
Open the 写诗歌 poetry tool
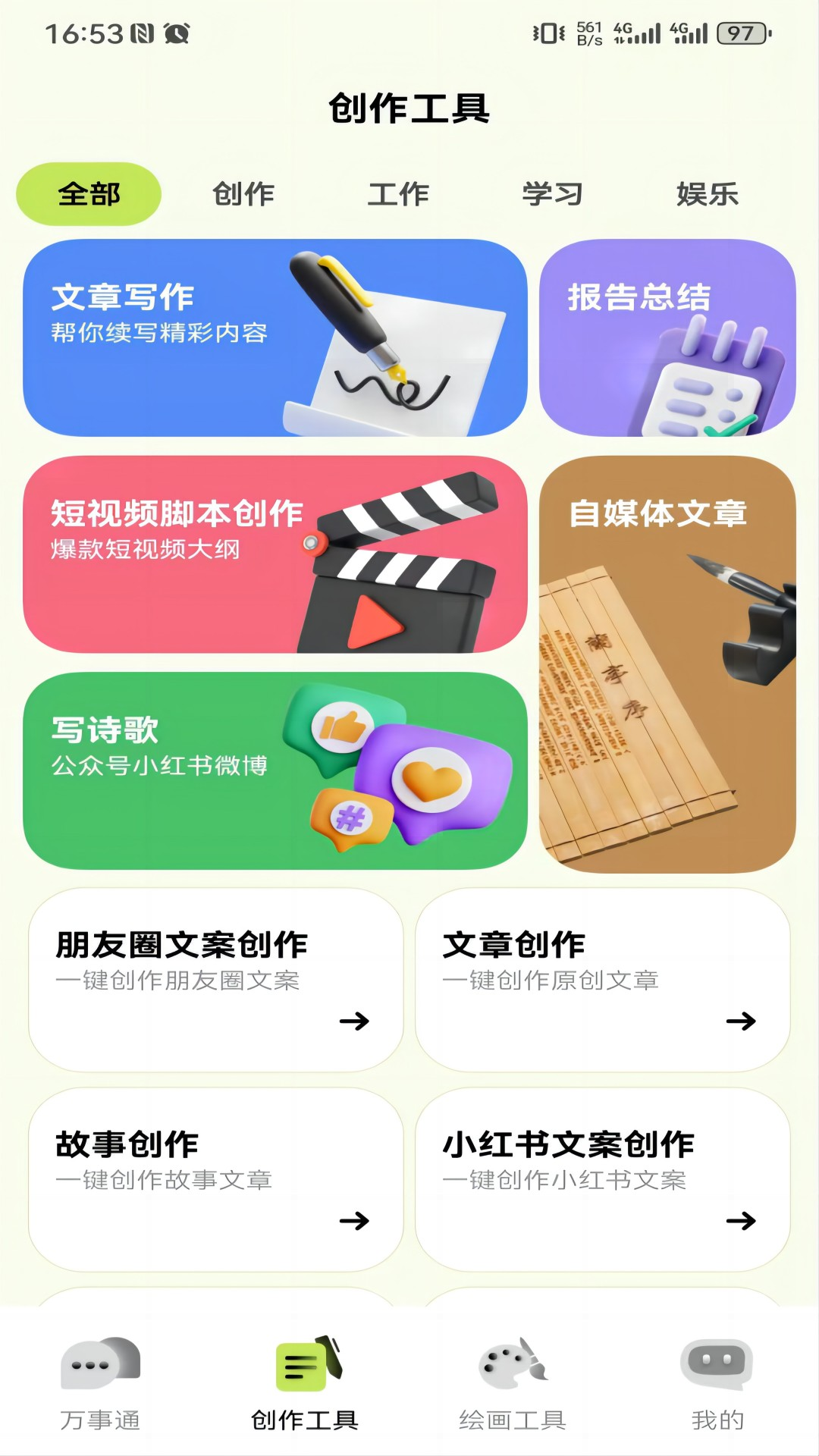coord(275,770)
